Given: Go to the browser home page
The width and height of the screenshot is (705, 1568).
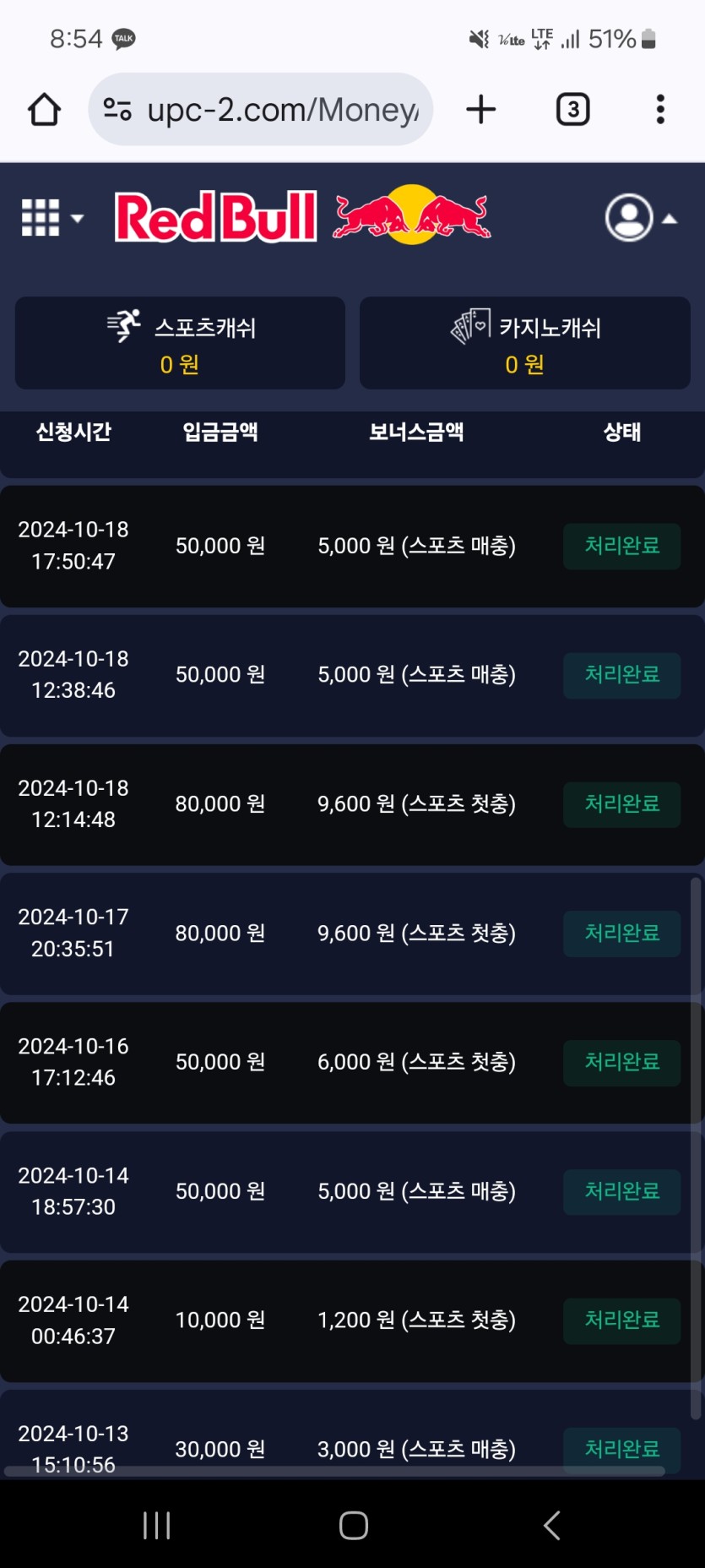Looking at the screenshot, I should (x=45, y=110).
